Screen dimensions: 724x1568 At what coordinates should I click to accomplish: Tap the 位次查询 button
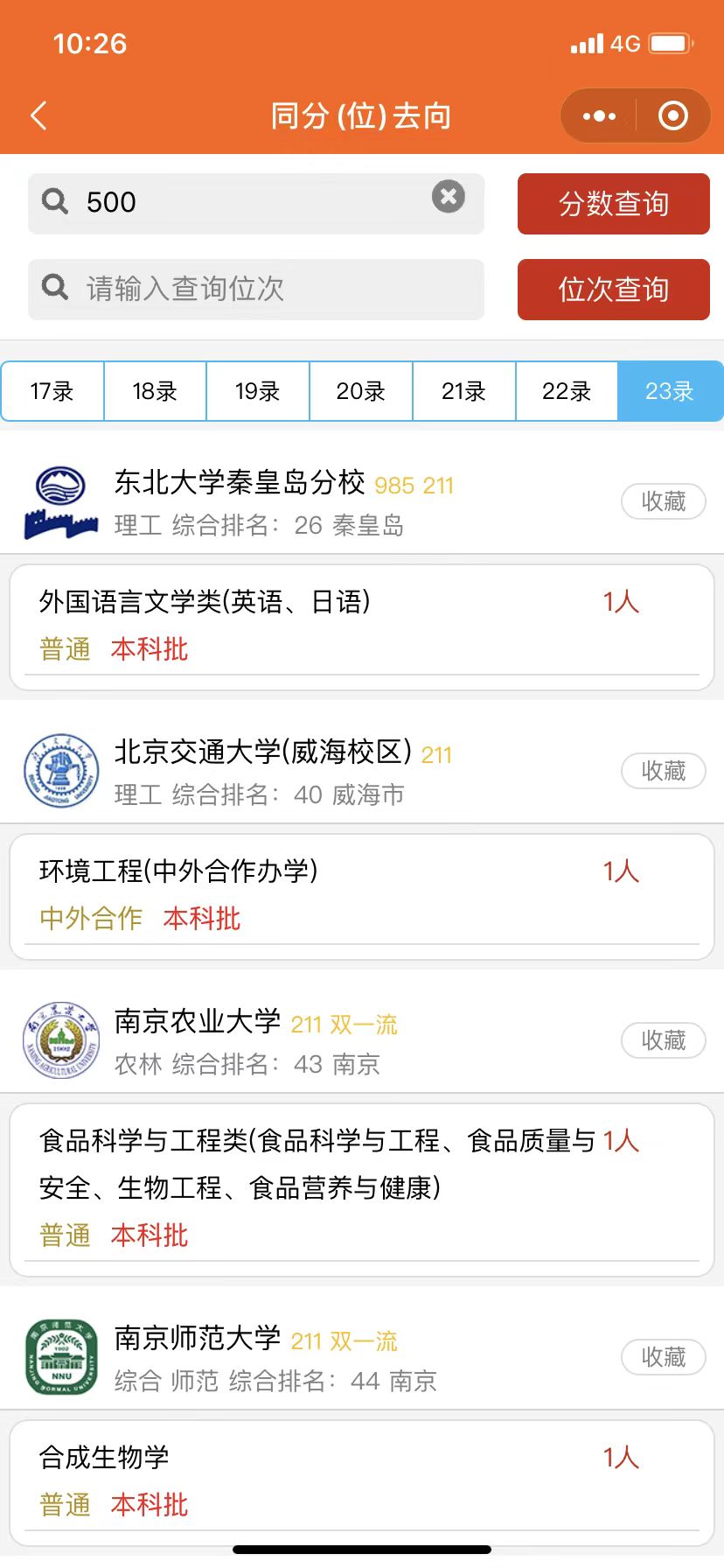tap(614, 290)
